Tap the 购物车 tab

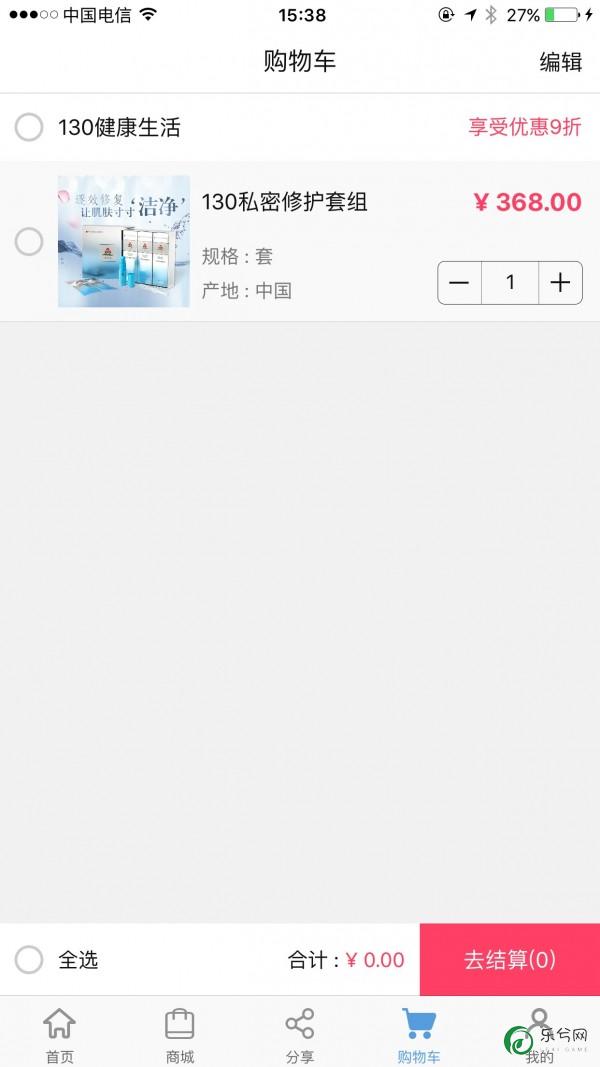coord(419,1033)
